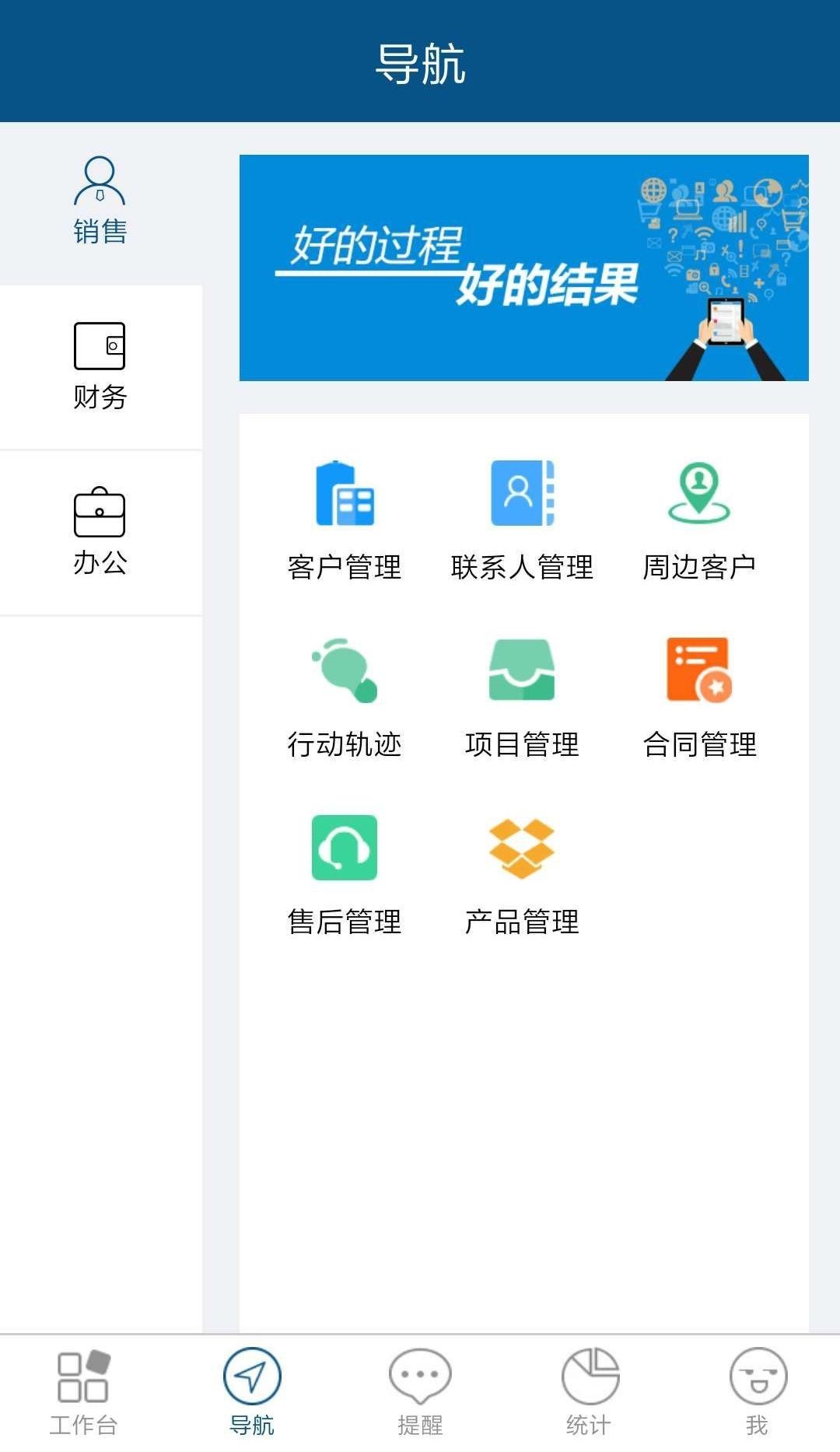Open 售后管理 after-sales management
The width and height of the screenshot is (840, 1452).
click(345, 874)
